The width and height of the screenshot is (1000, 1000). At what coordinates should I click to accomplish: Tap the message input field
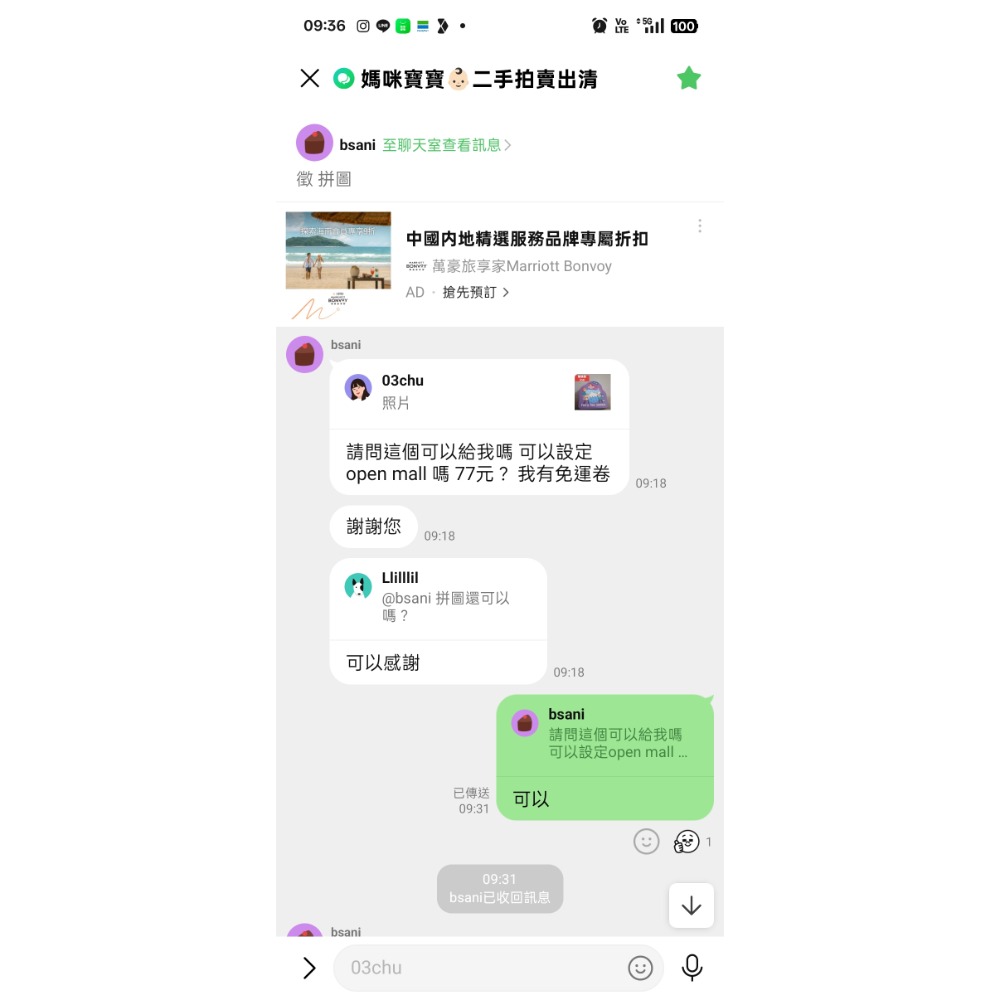[480, 967]
